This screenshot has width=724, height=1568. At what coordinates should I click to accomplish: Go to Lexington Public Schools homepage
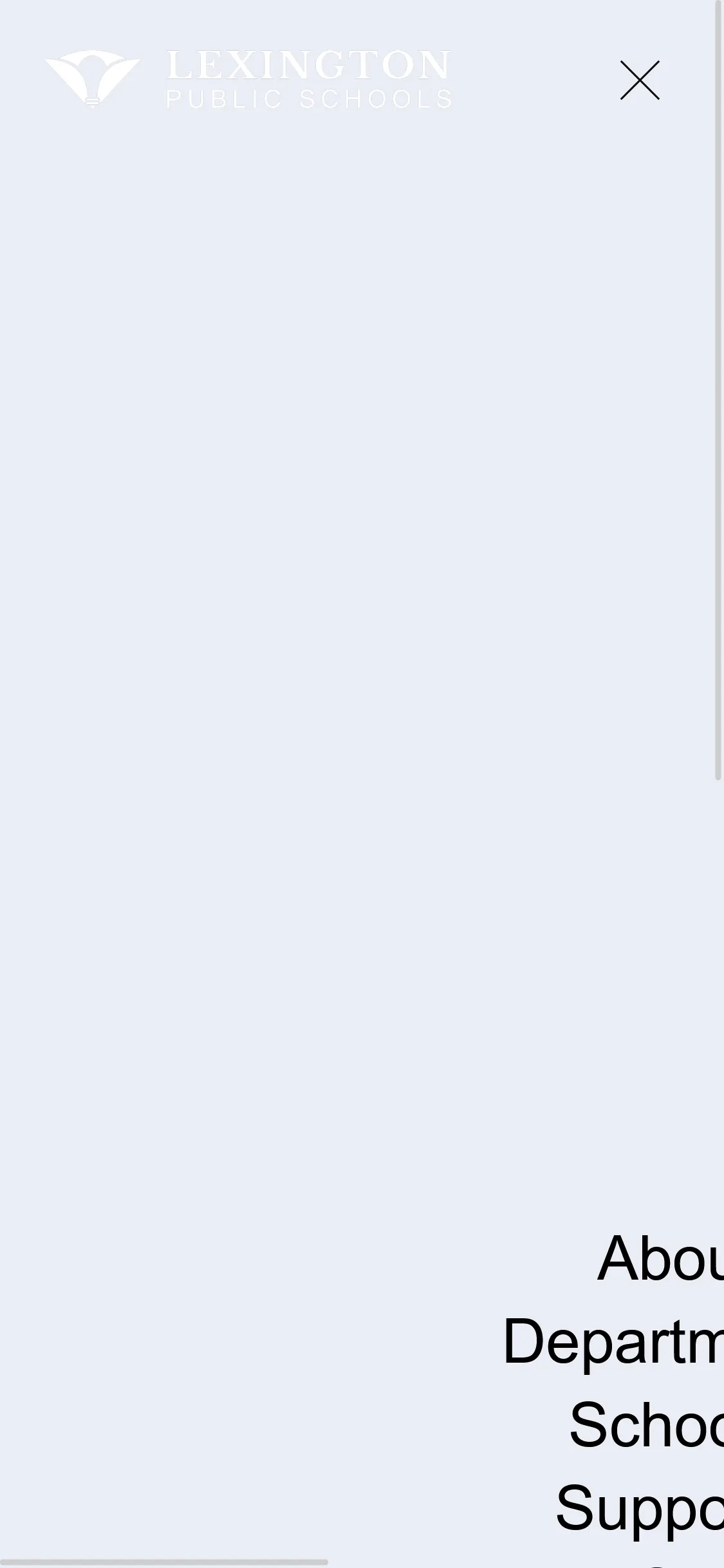point(248,79)
